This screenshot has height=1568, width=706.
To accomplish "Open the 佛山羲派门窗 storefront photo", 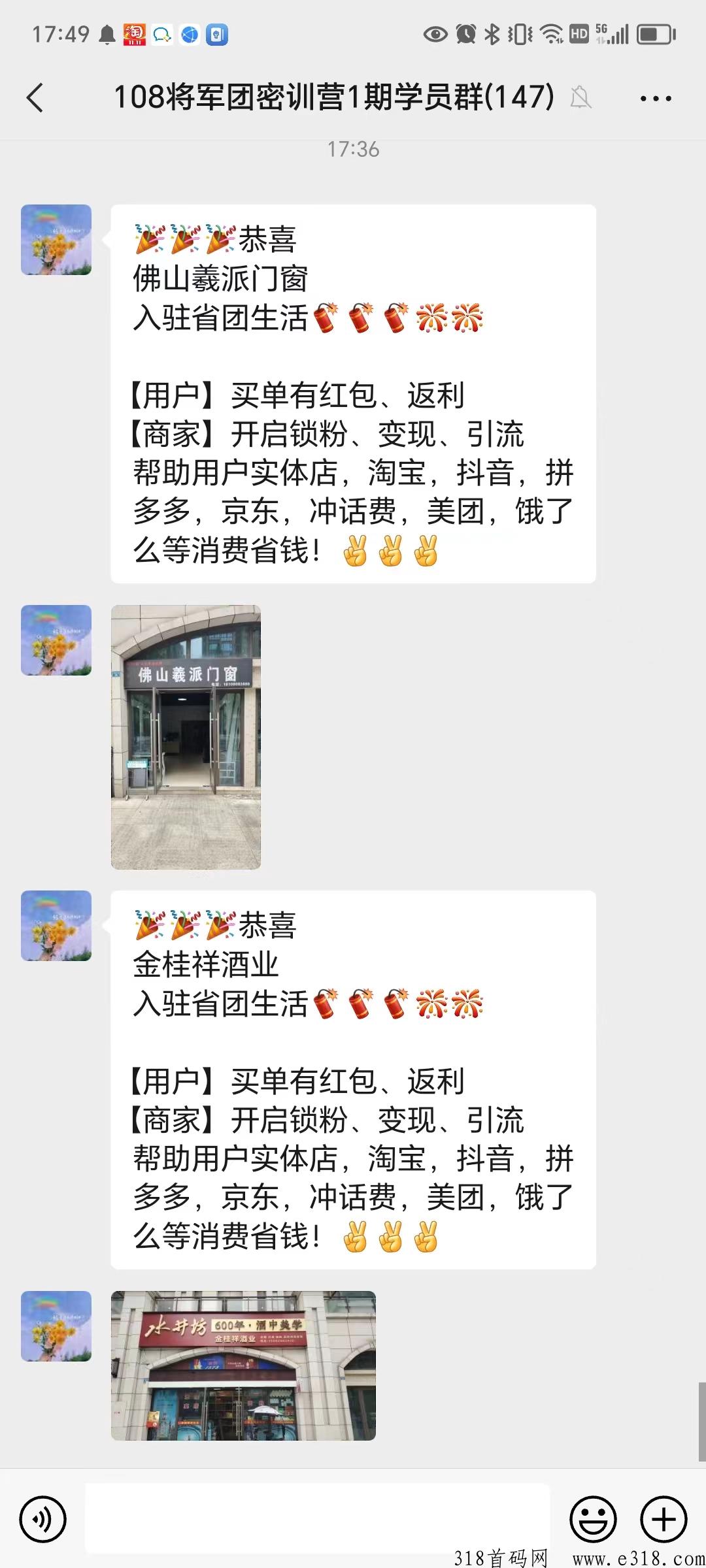I will pyautogui.click(x=186, y=737).
